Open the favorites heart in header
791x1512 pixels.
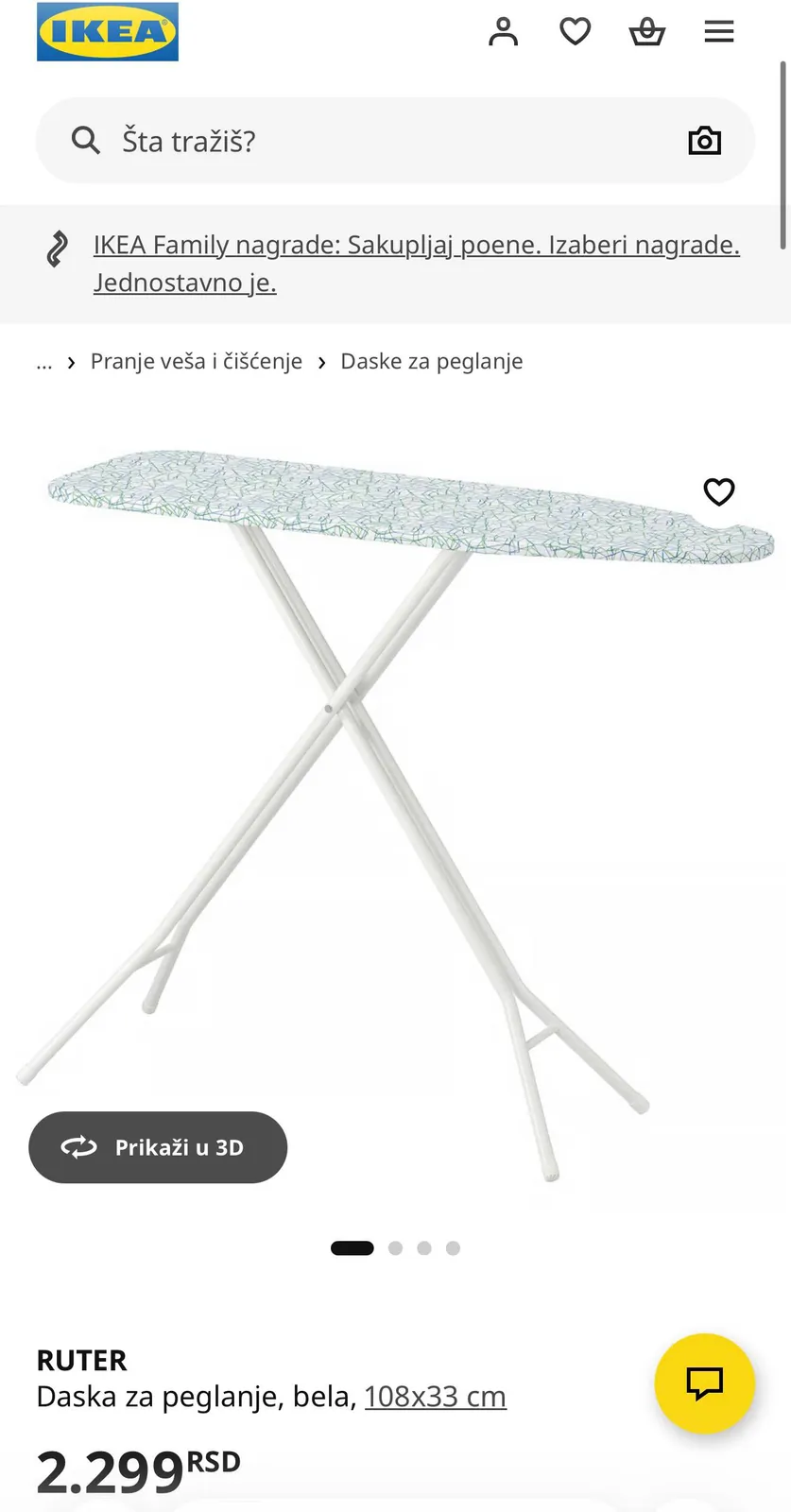(x=576, y=32)
